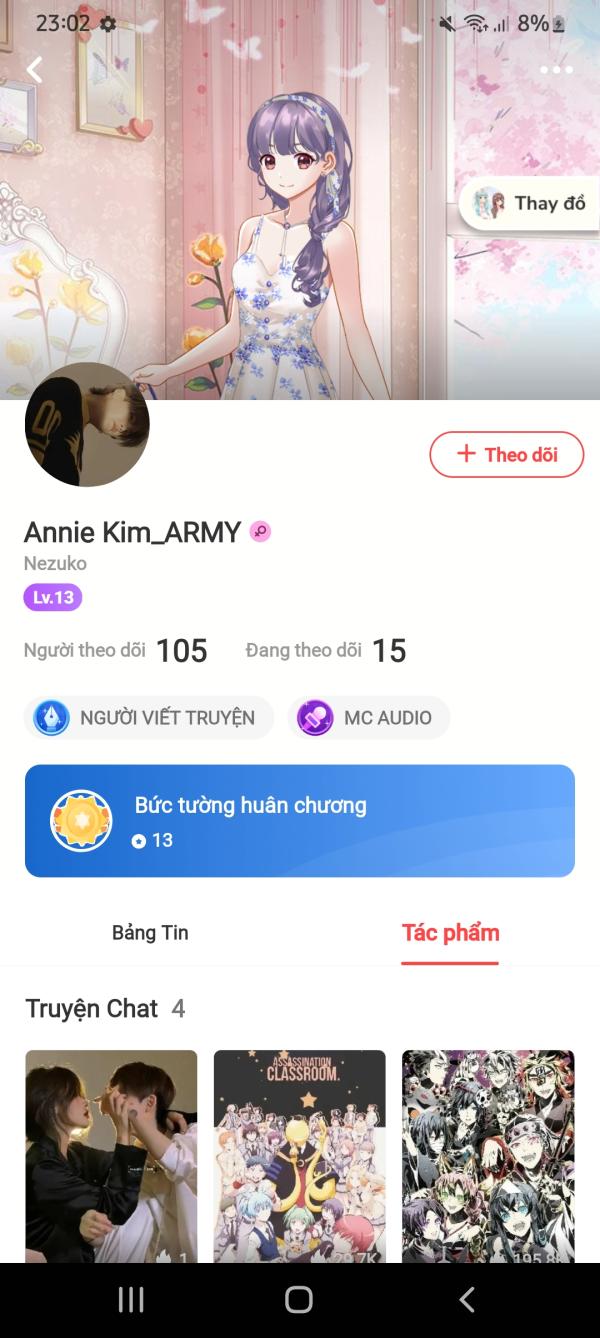The image size is (600, 1338).
Task: Tap the Thay đồ button
Action: point(530,203)
